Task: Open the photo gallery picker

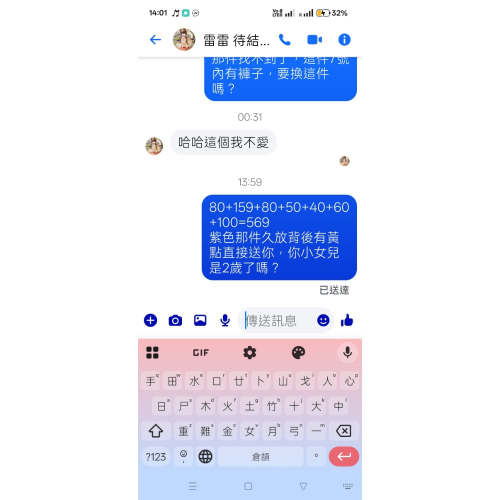Action: click(200, 320)
